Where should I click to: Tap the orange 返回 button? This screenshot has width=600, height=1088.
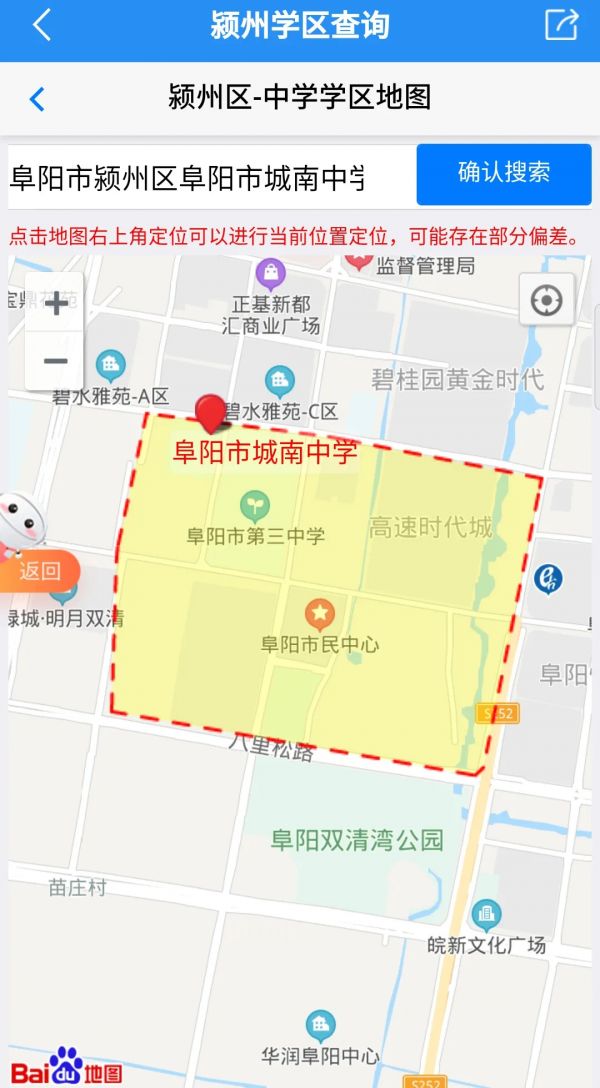pos(40,572)
